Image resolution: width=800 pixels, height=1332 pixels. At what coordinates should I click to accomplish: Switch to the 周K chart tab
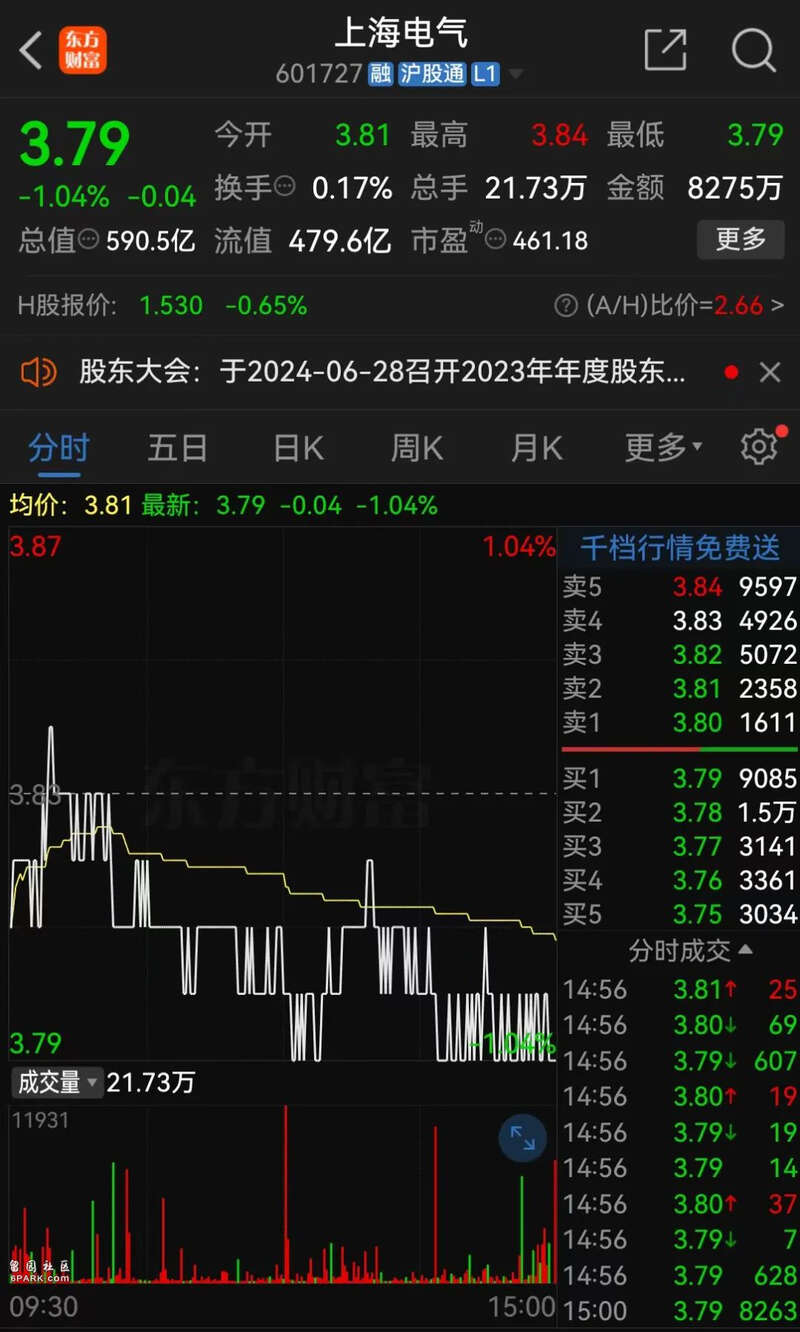[x=417, y=447]
